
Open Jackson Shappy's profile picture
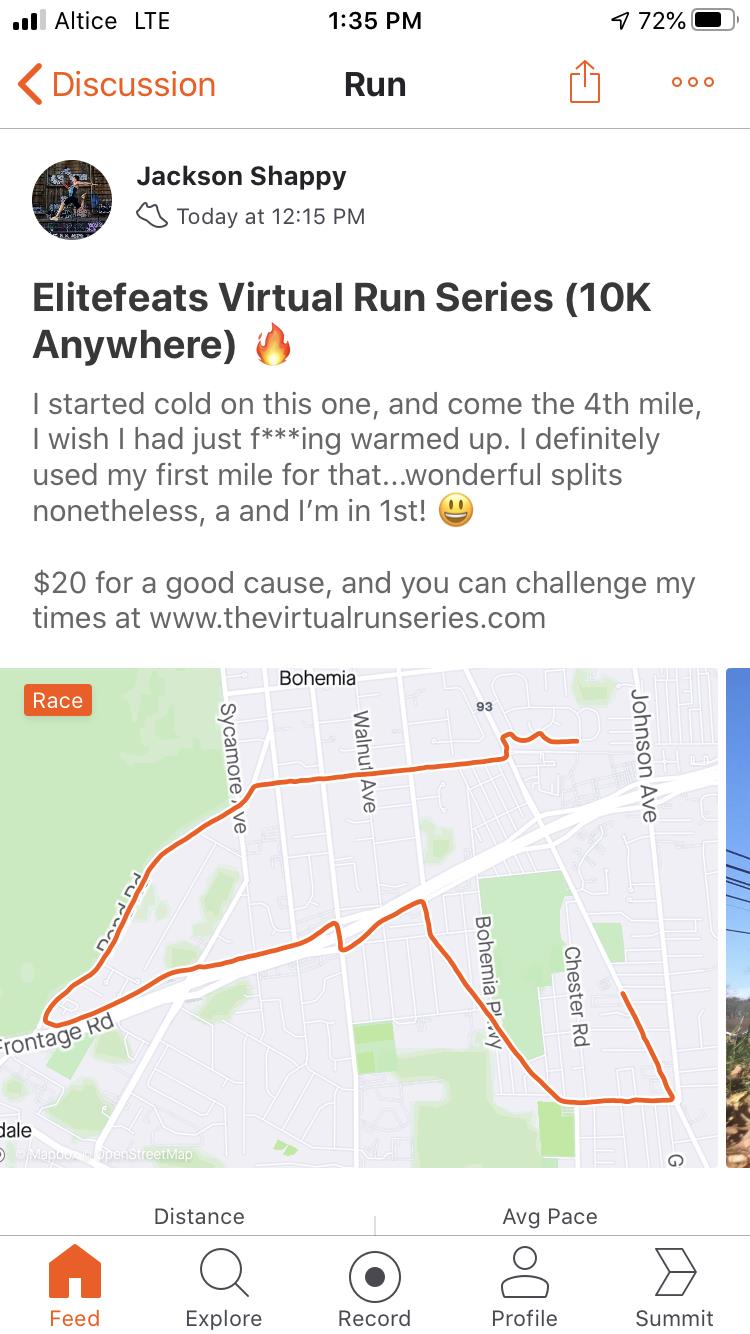coord(72,199)
